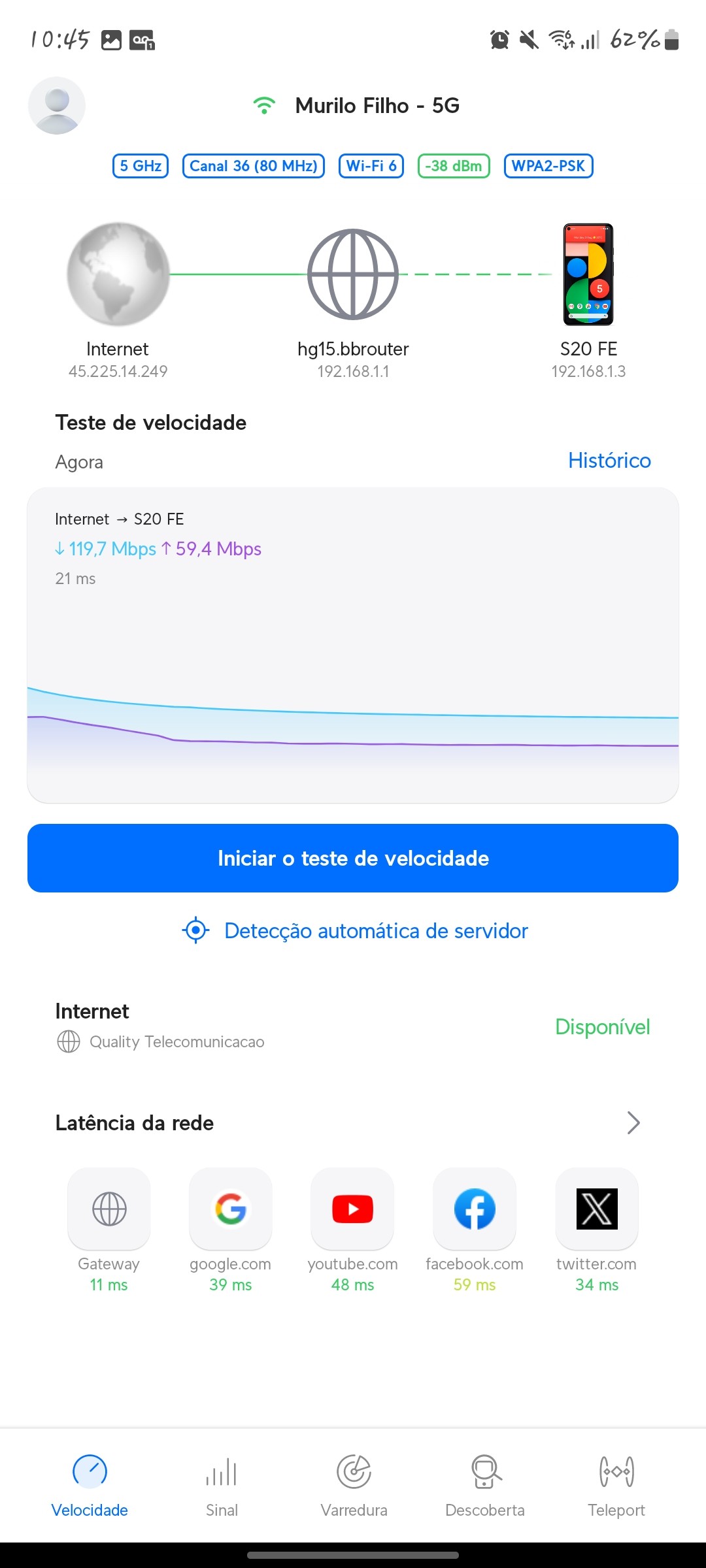Image resolution: width=706 pixels, height=1568 pixels.
Task: Open the Internet globe node
Action: coord(118,274)
